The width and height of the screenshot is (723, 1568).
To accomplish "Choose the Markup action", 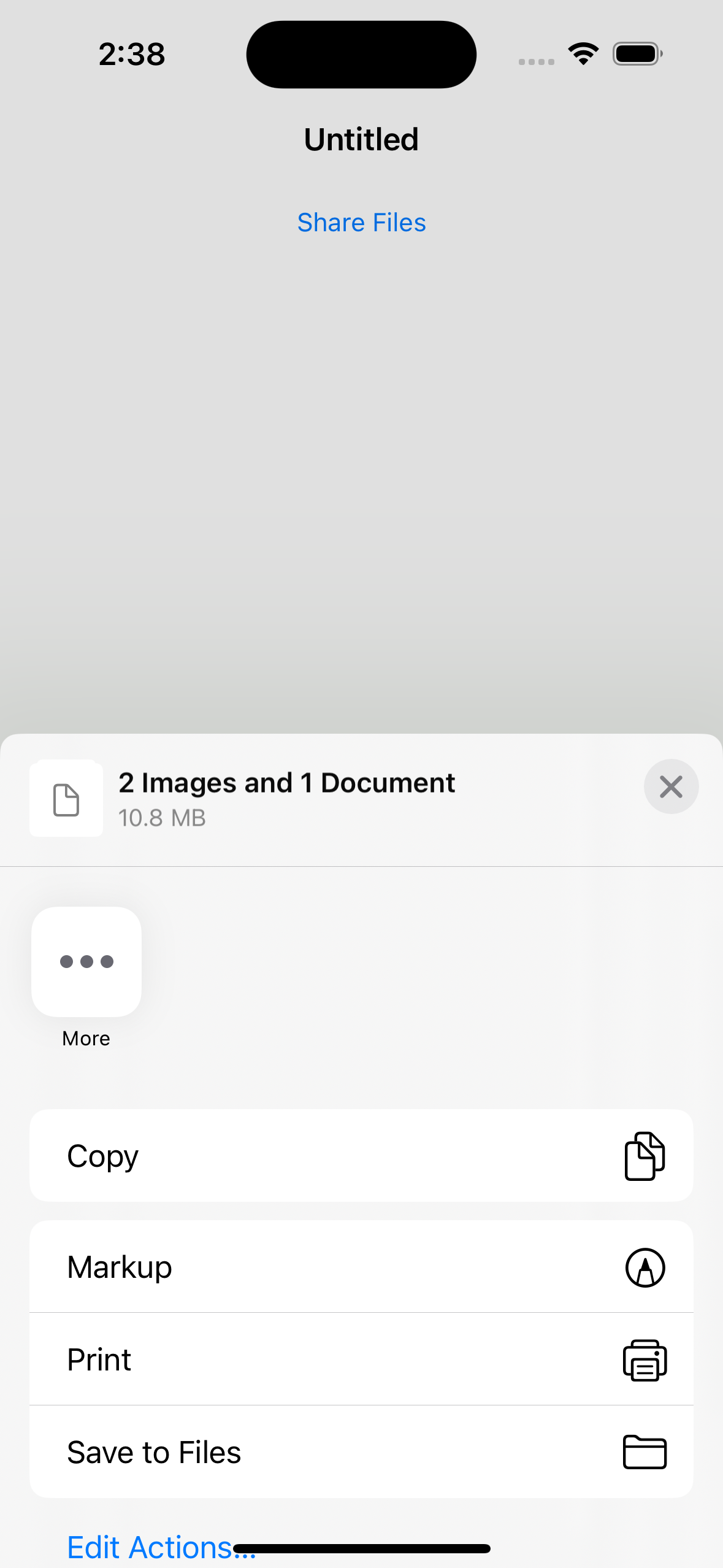I will 361,1267.
